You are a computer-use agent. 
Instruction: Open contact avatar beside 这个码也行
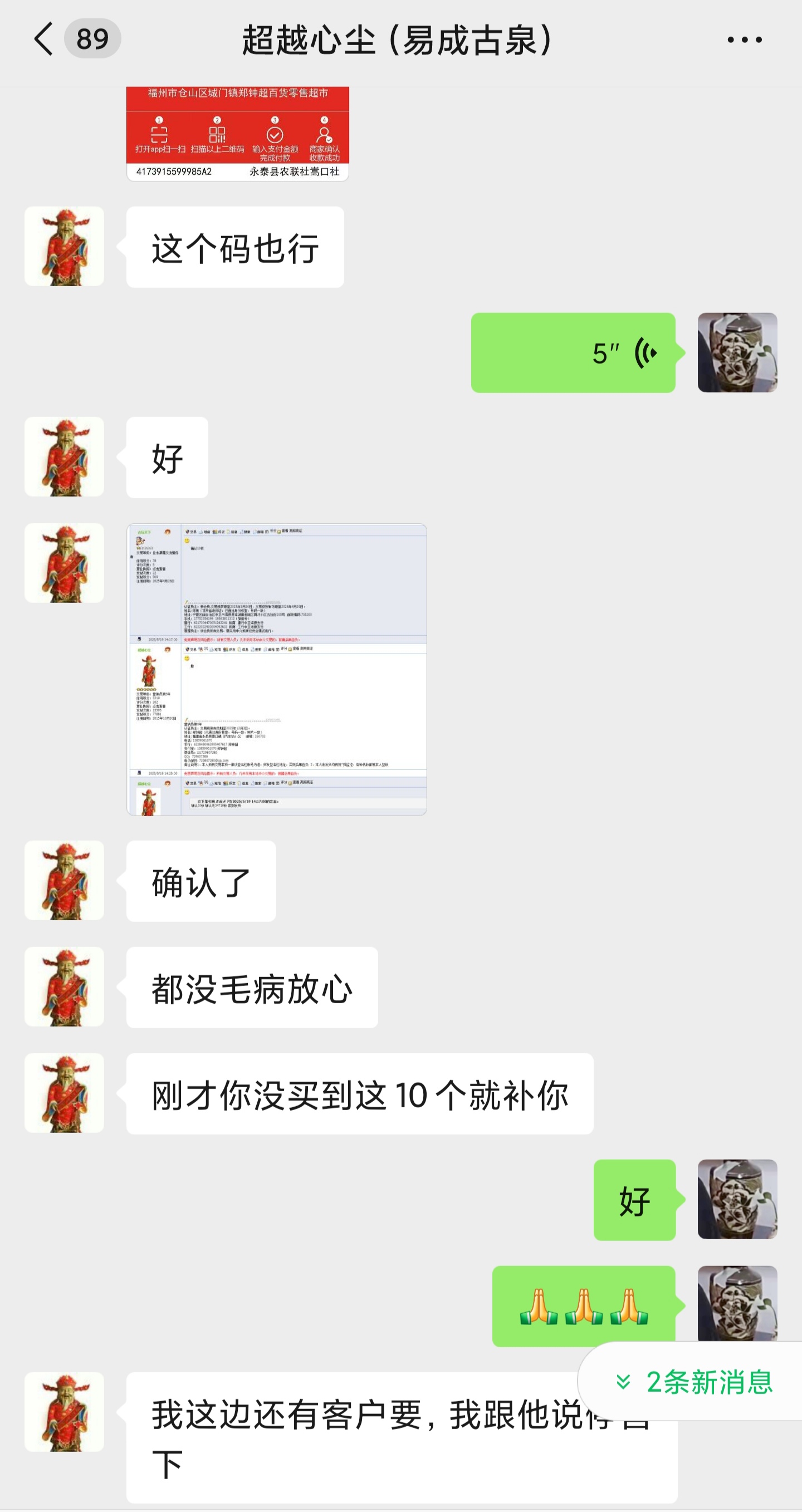pyautogui.click(x=64, y=247)
